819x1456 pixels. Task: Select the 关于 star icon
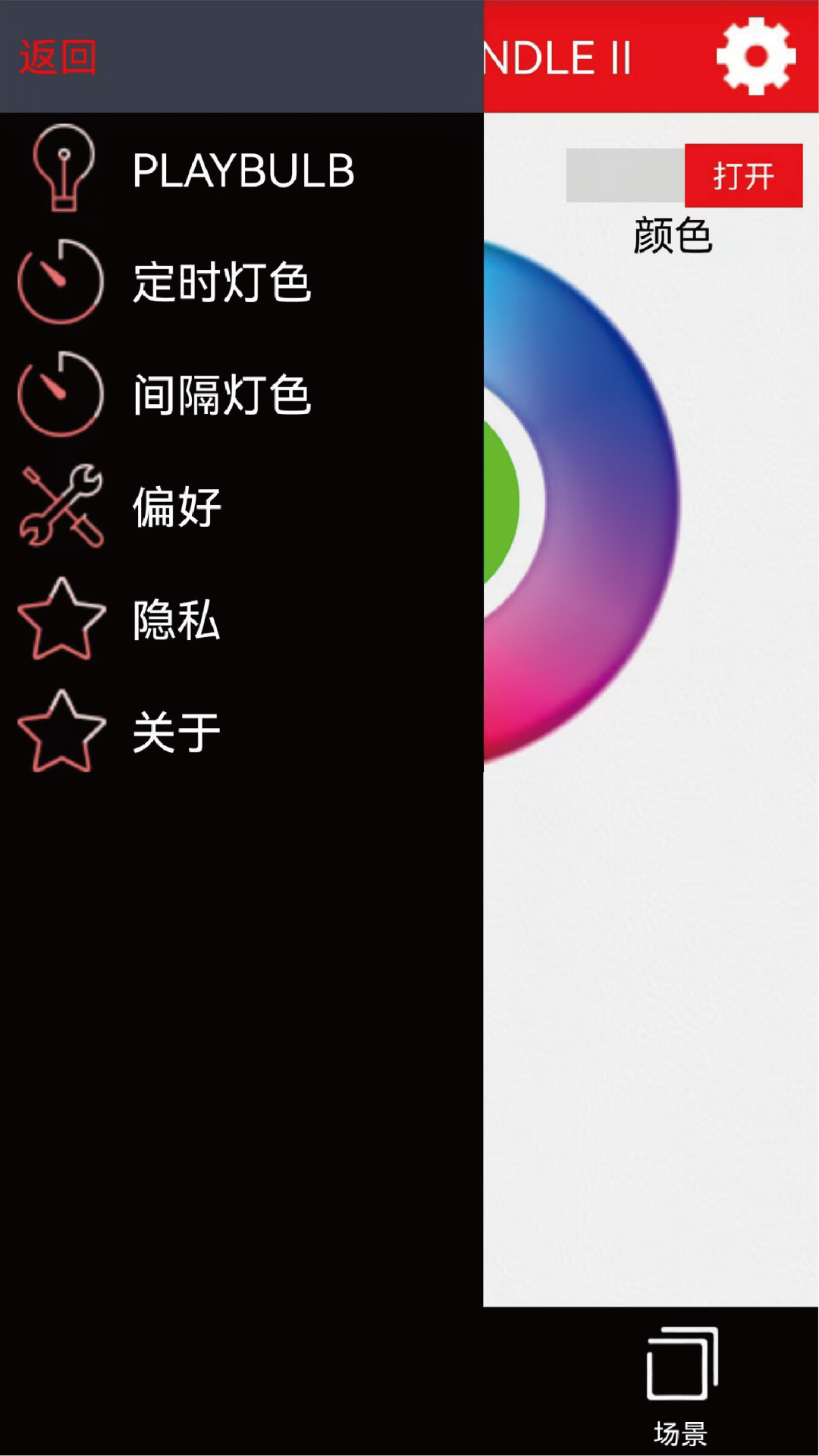[63, 730]
